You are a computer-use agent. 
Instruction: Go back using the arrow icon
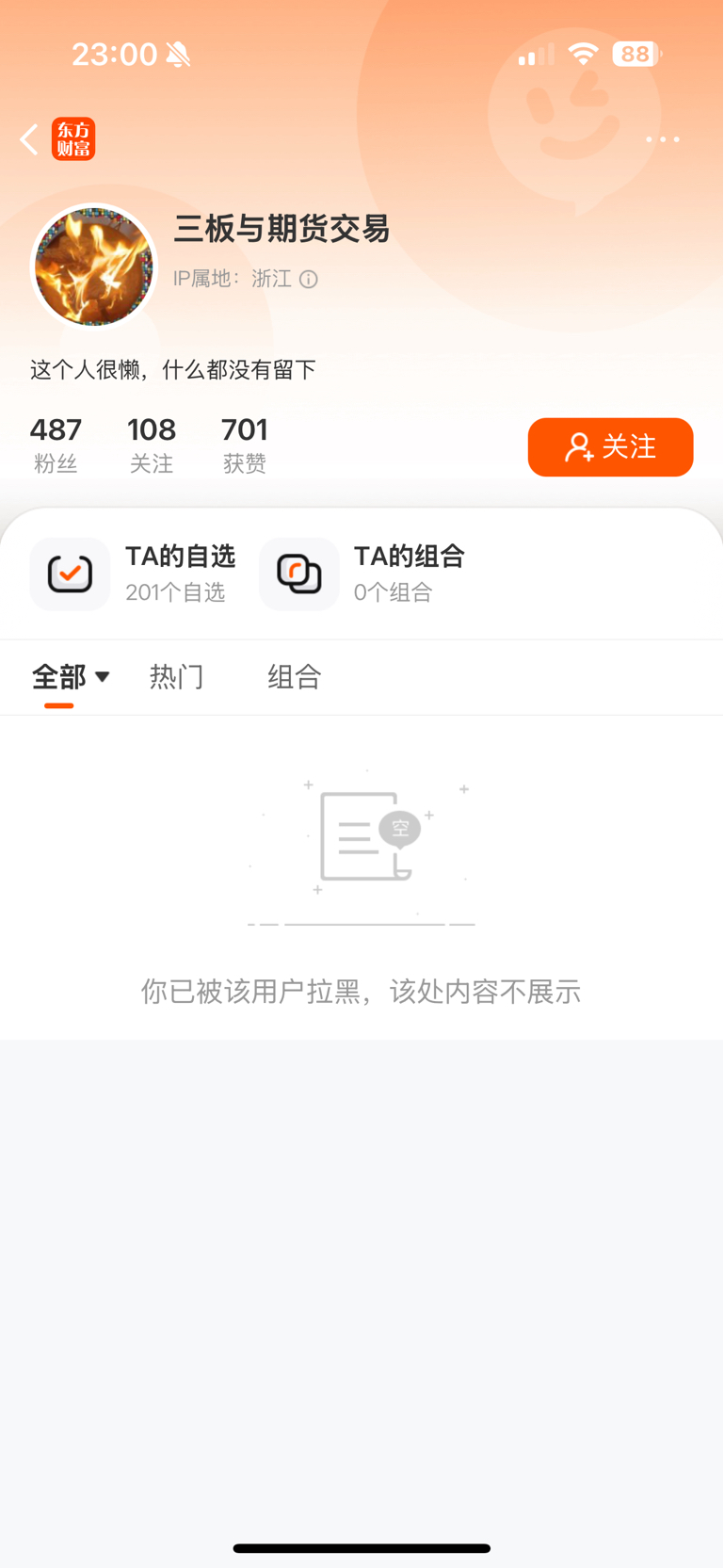pyautogui.click(x=29, y=139)
